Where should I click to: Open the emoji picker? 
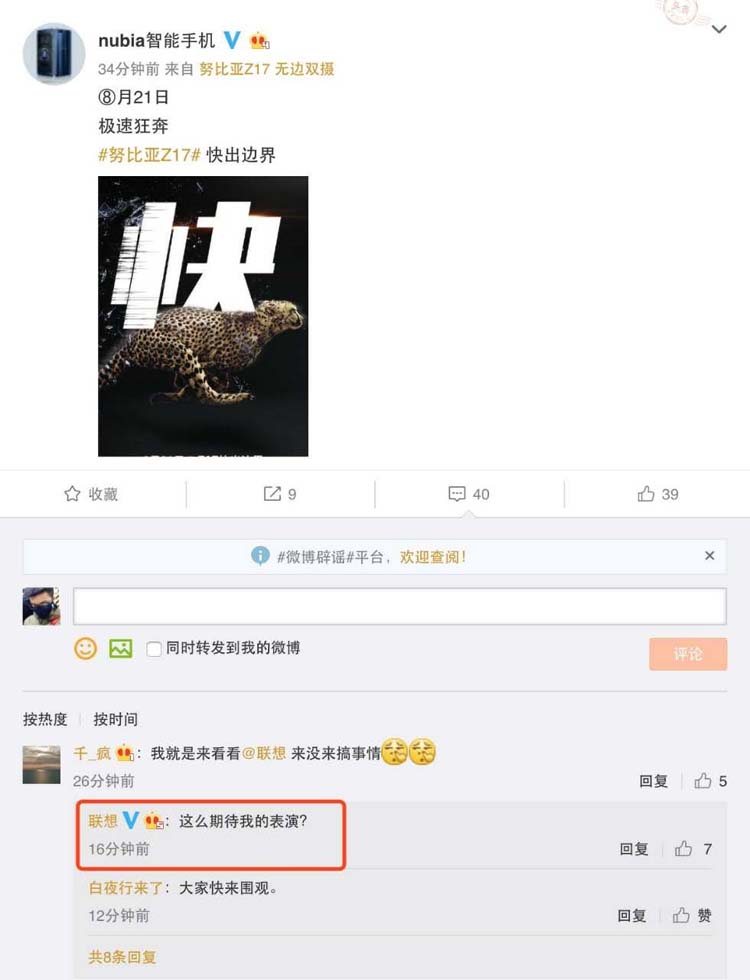pyautogui.click(x=86, y=648)
